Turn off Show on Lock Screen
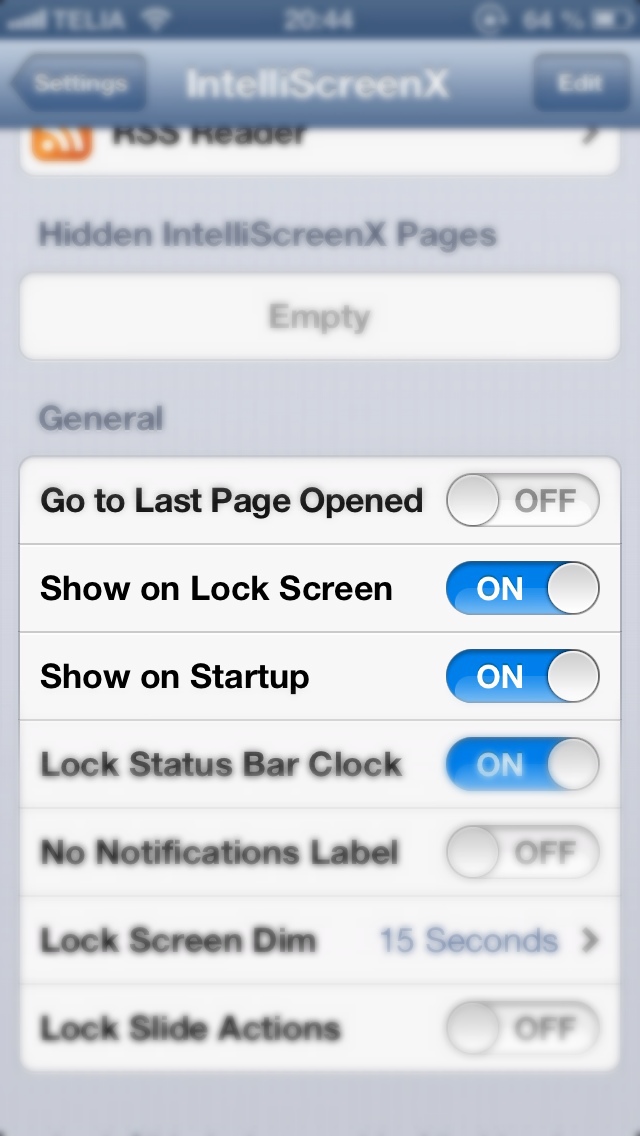 coord(523,588)
